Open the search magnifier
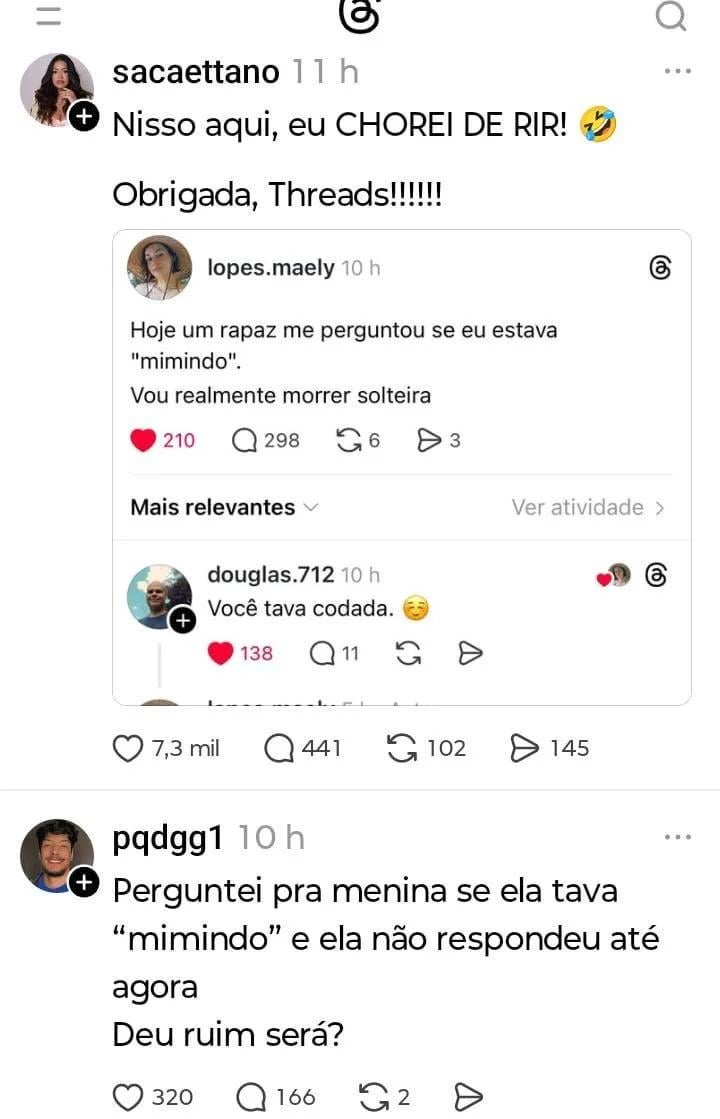Viewport: 720px width, 1119px height. [x=671, y=15]
